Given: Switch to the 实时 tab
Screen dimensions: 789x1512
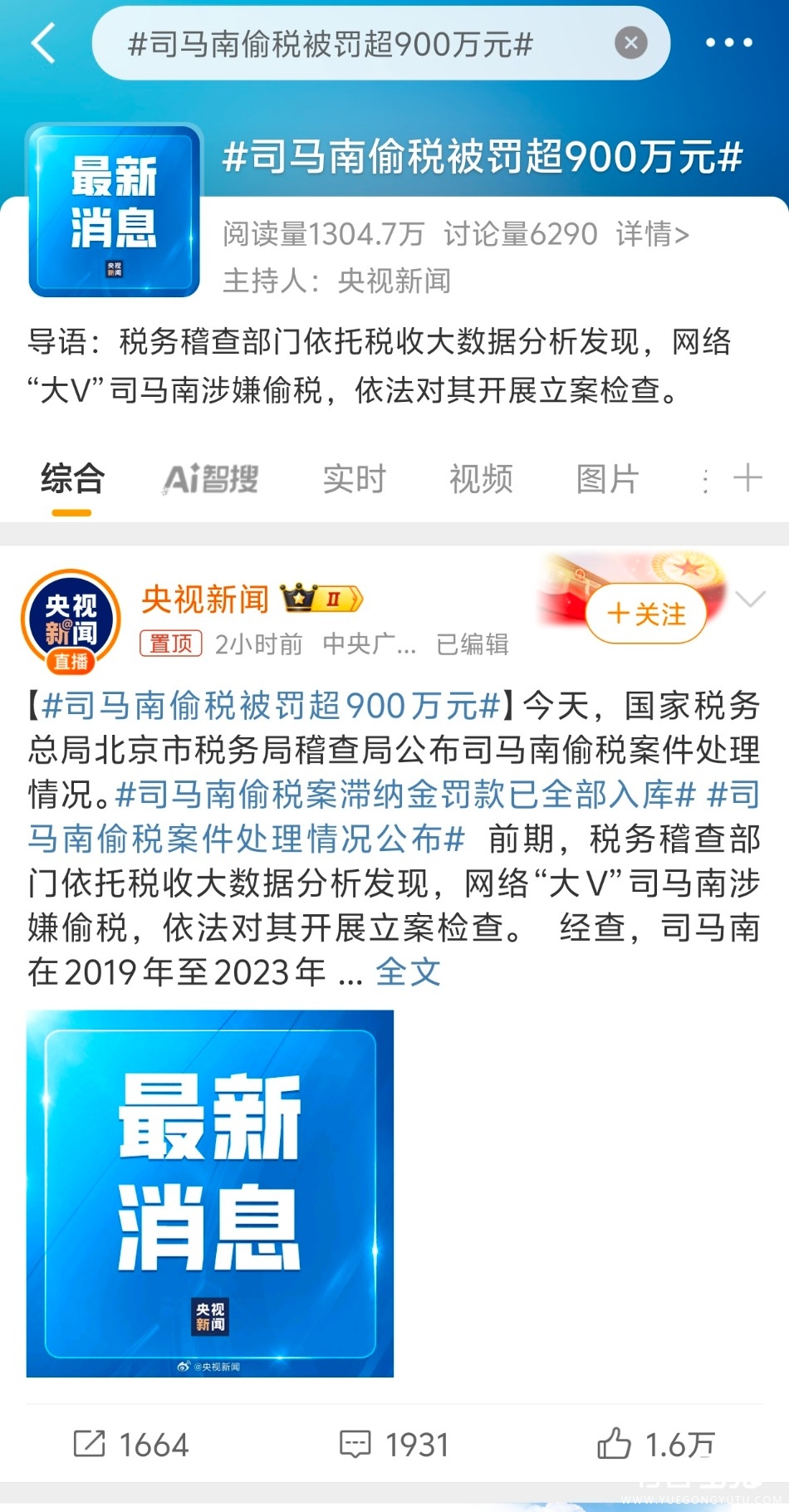Looking at the screenshot, I should pos(355,479).
